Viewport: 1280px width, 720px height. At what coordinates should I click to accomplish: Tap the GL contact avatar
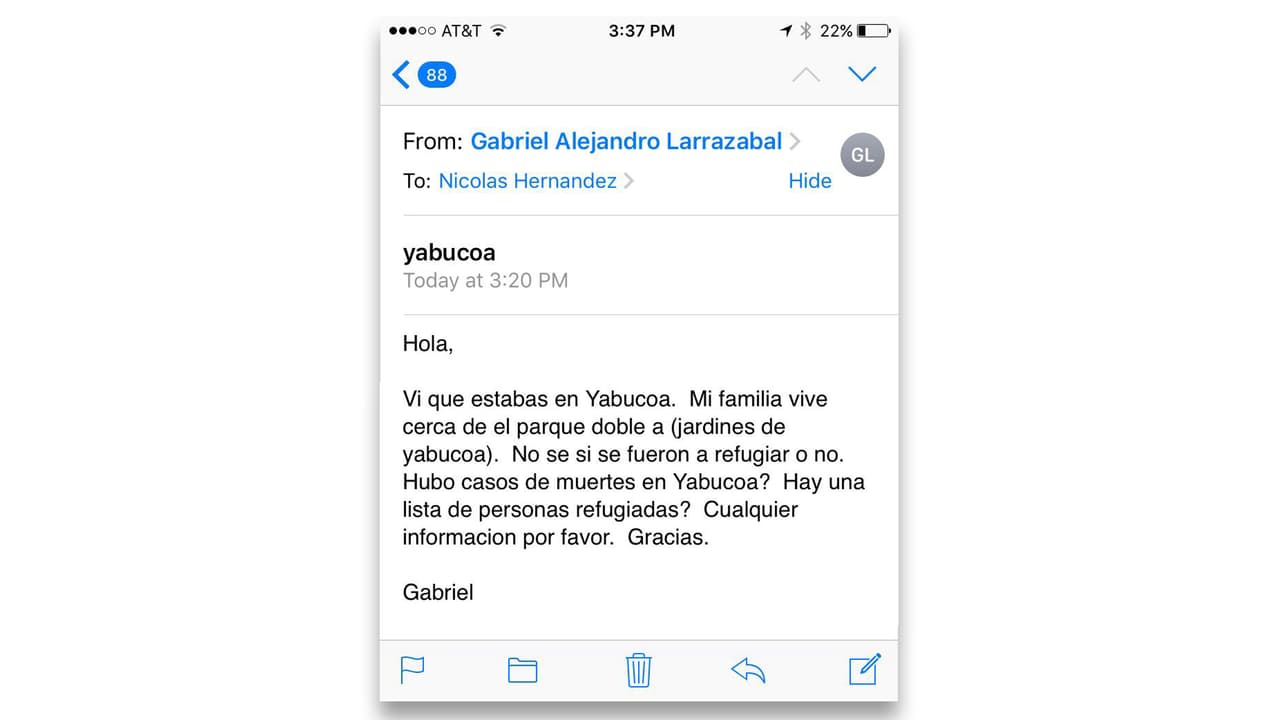point(862,155)
